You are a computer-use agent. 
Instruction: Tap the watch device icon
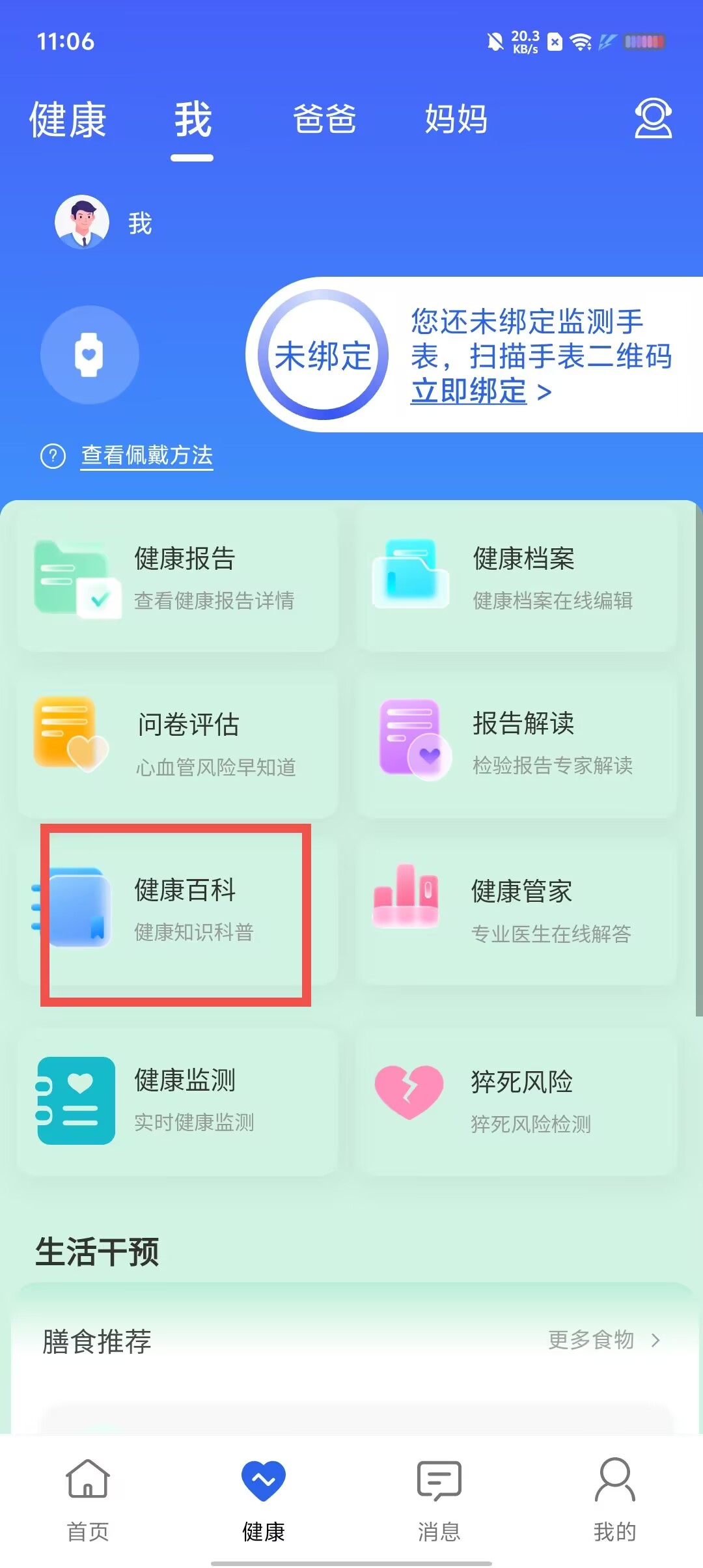[90, 355]
